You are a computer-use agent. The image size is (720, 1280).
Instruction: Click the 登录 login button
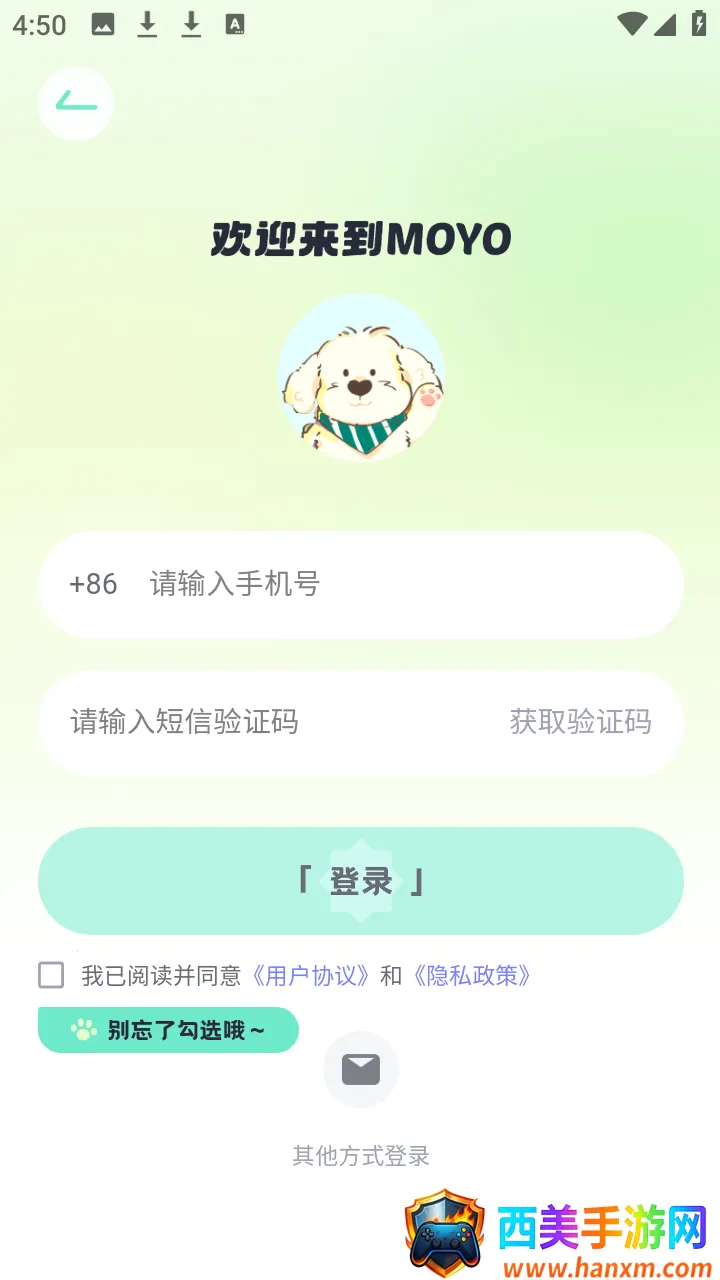tap(360, 881)
